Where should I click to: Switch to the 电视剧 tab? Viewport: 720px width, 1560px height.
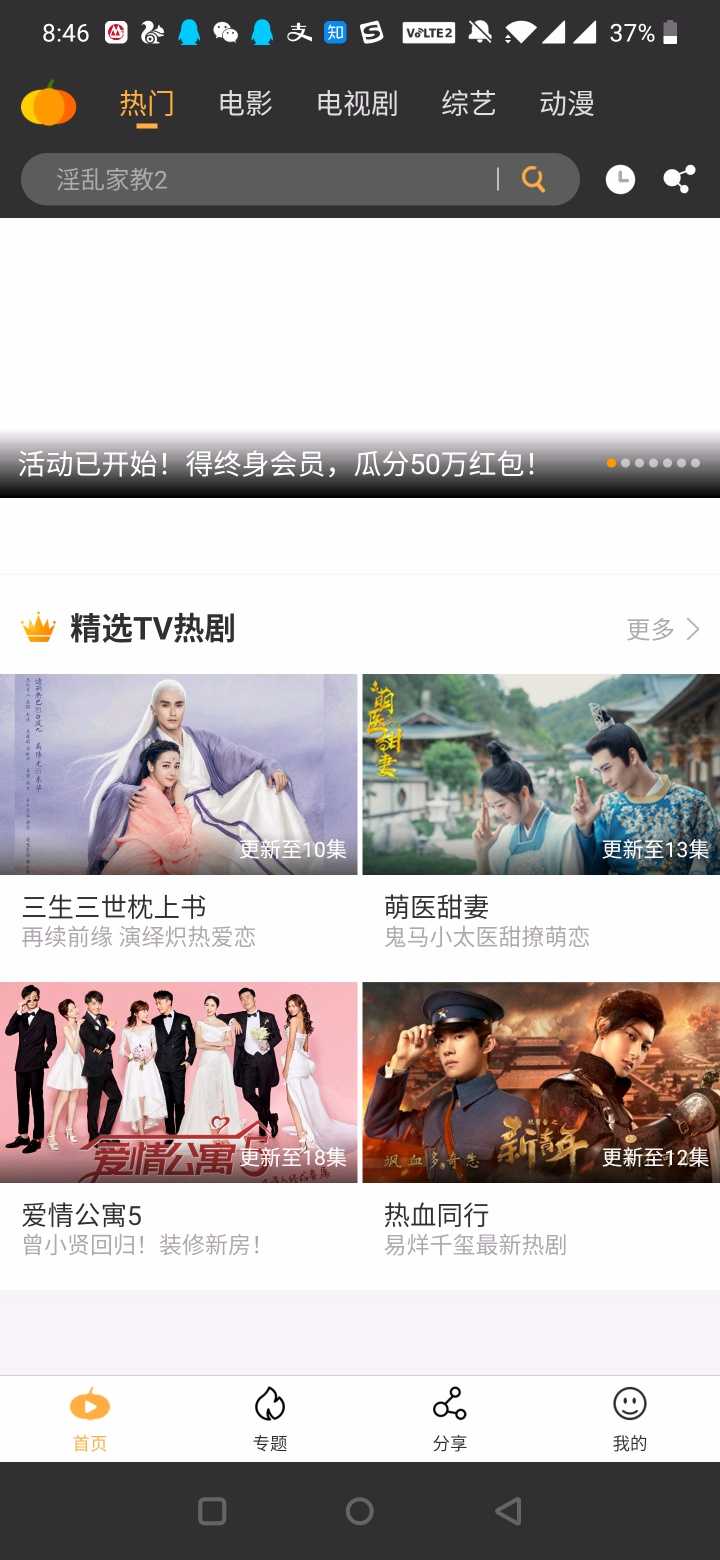point(357,103)
